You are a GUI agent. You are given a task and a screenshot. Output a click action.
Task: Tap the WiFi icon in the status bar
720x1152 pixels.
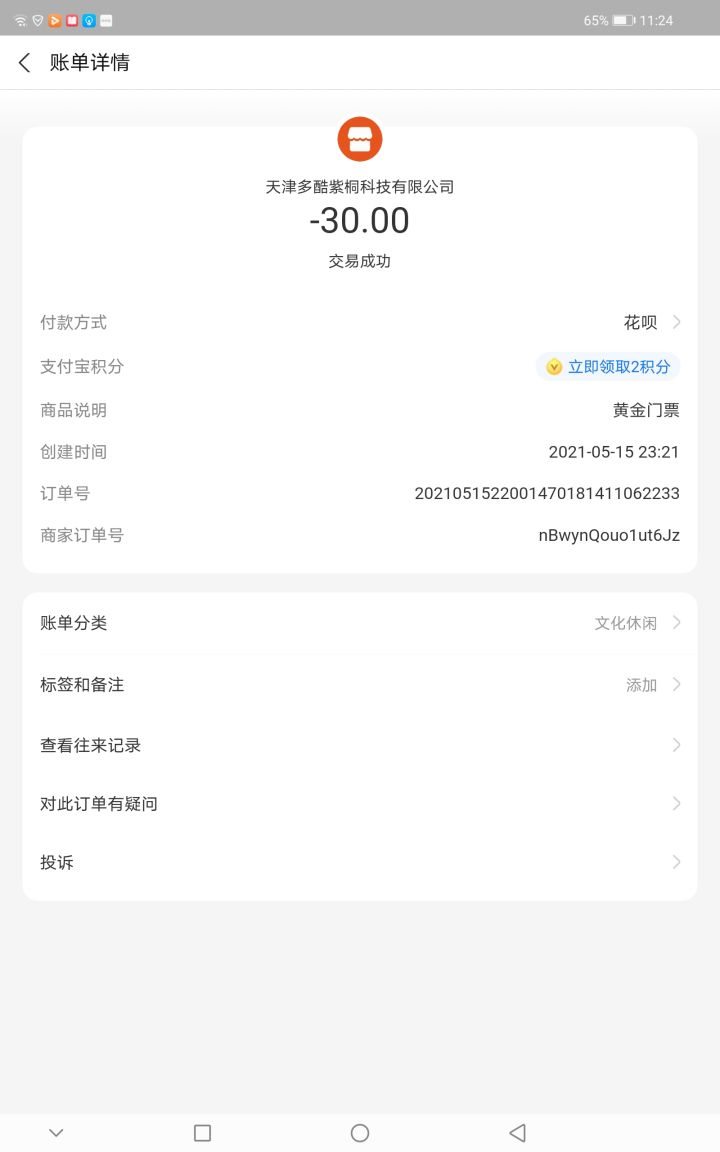click(x=19, y=20)
